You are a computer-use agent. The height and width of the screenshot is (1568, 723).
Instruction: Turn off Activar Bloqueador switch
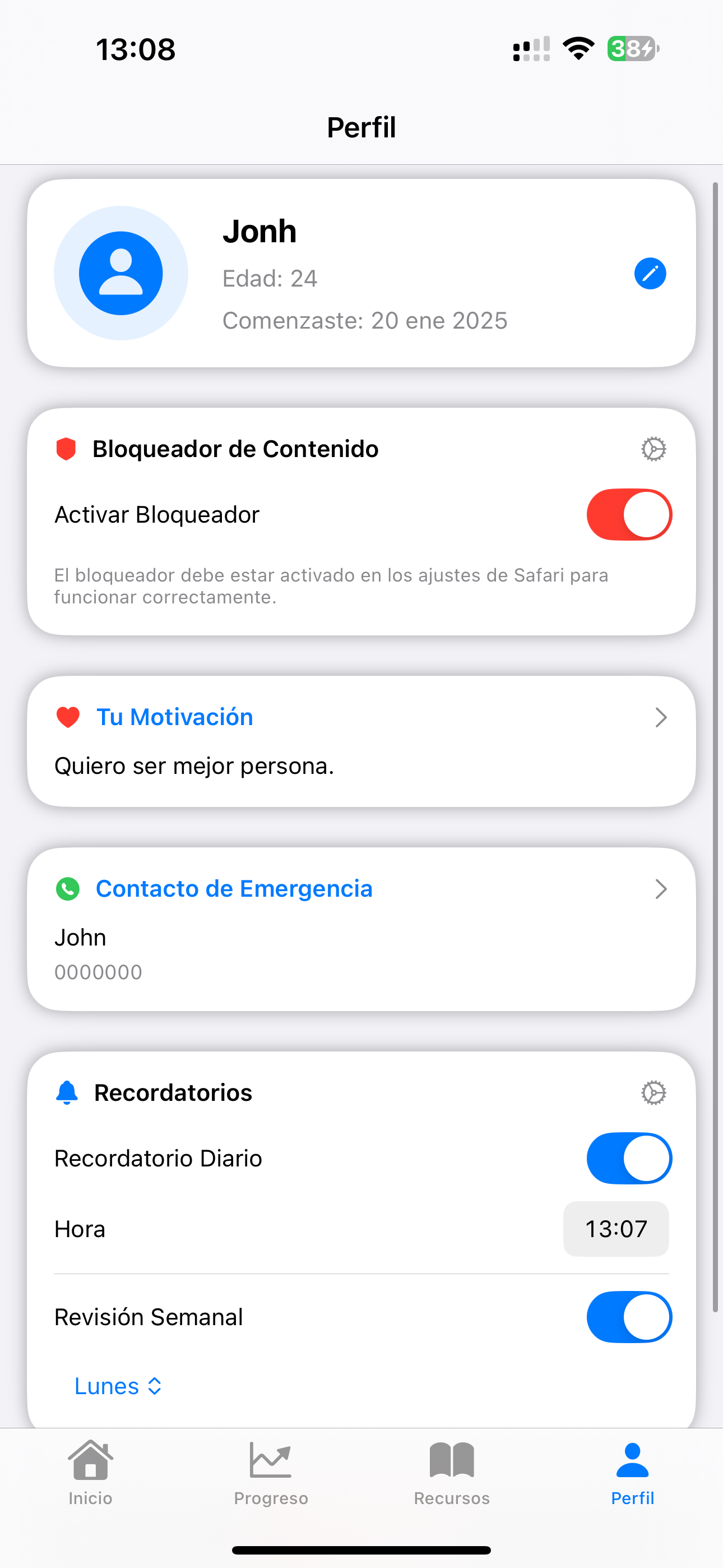pos(629,514)
